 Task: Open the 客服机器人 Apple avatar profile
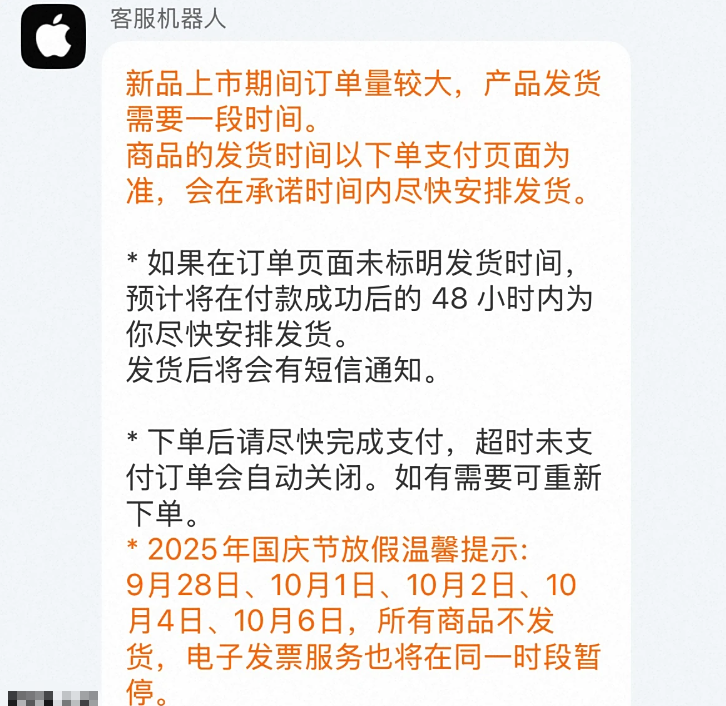point(53,37)
